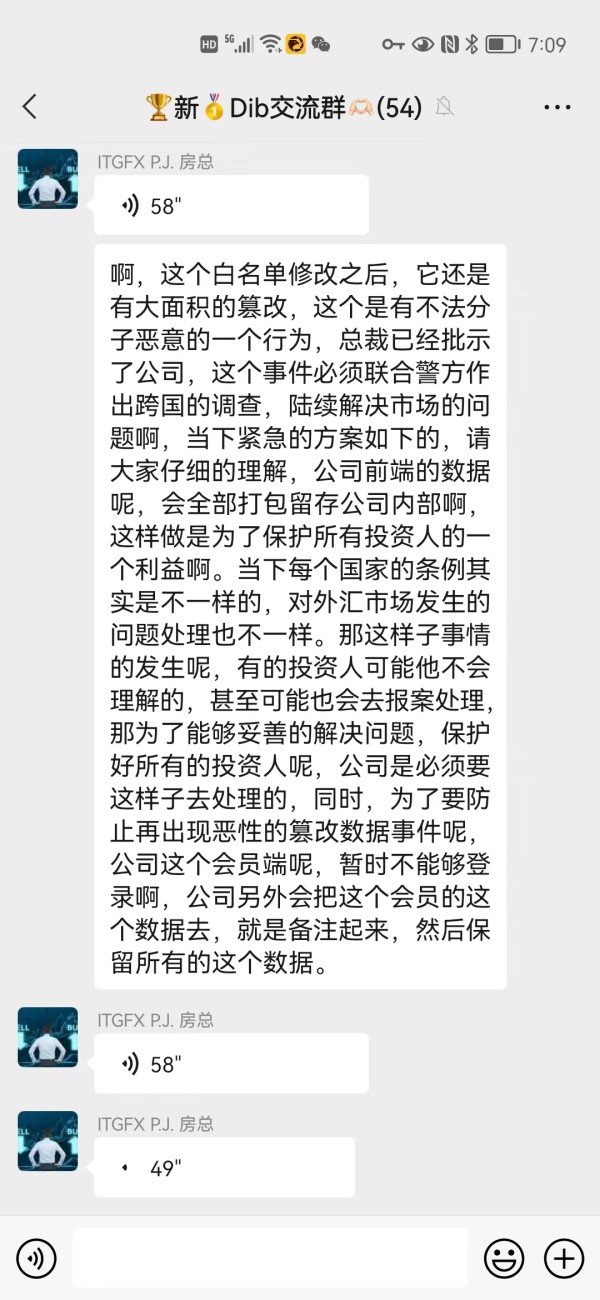
Task: Tap the message text field
Action: pyautogui.click(x=270, y=1257)
